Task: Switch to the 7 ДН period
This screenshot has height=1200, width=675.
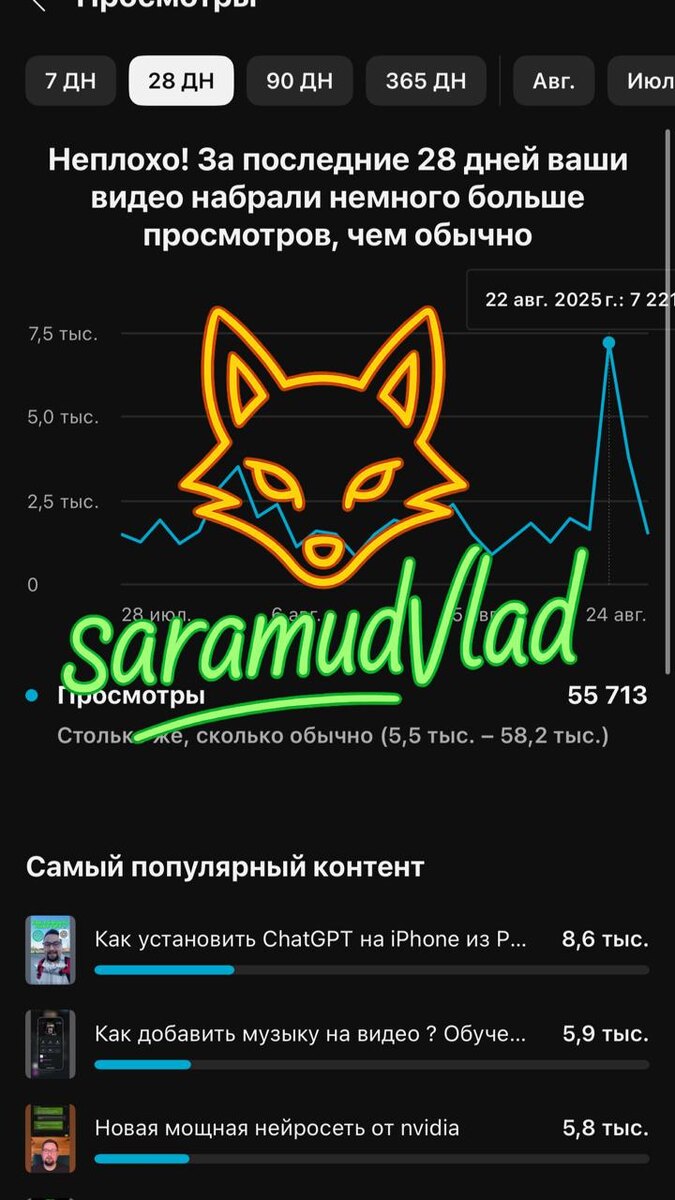Action: point(70,81)
